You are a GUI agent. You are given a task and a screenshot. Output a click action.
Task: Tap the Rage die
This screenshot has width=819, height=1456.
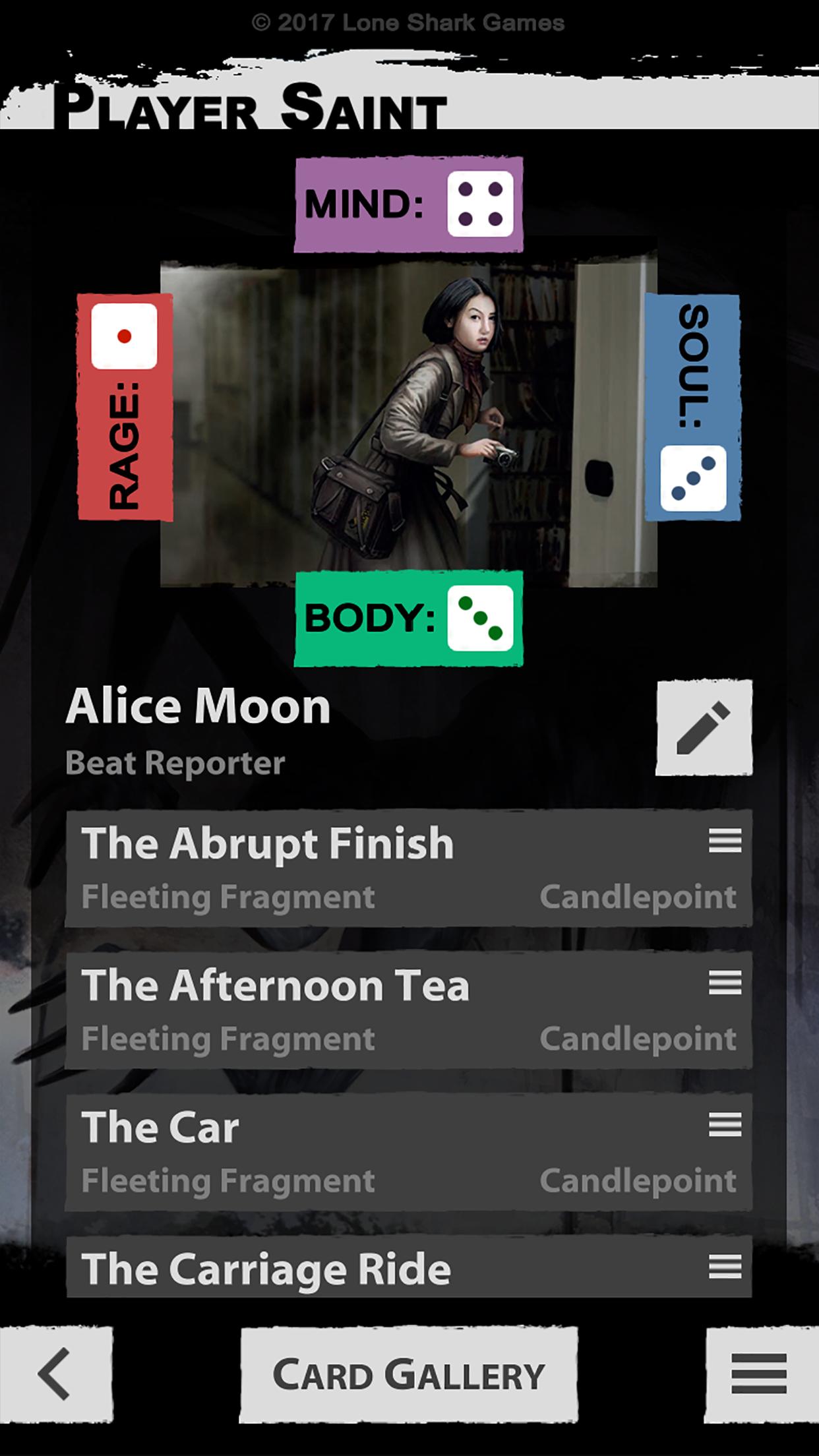(x=124, y=336)
